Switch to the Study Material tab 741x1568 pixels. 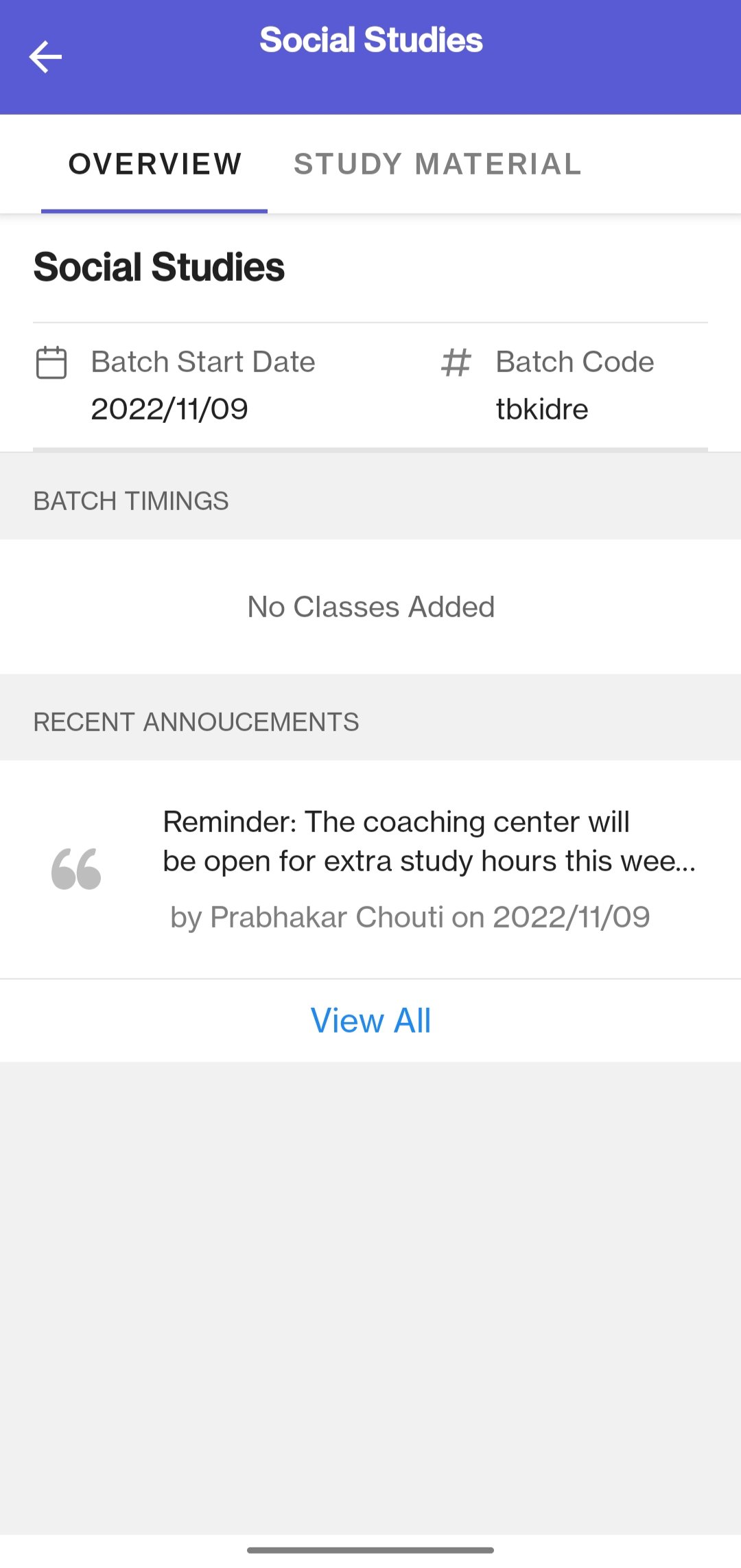tap(438, 164)
